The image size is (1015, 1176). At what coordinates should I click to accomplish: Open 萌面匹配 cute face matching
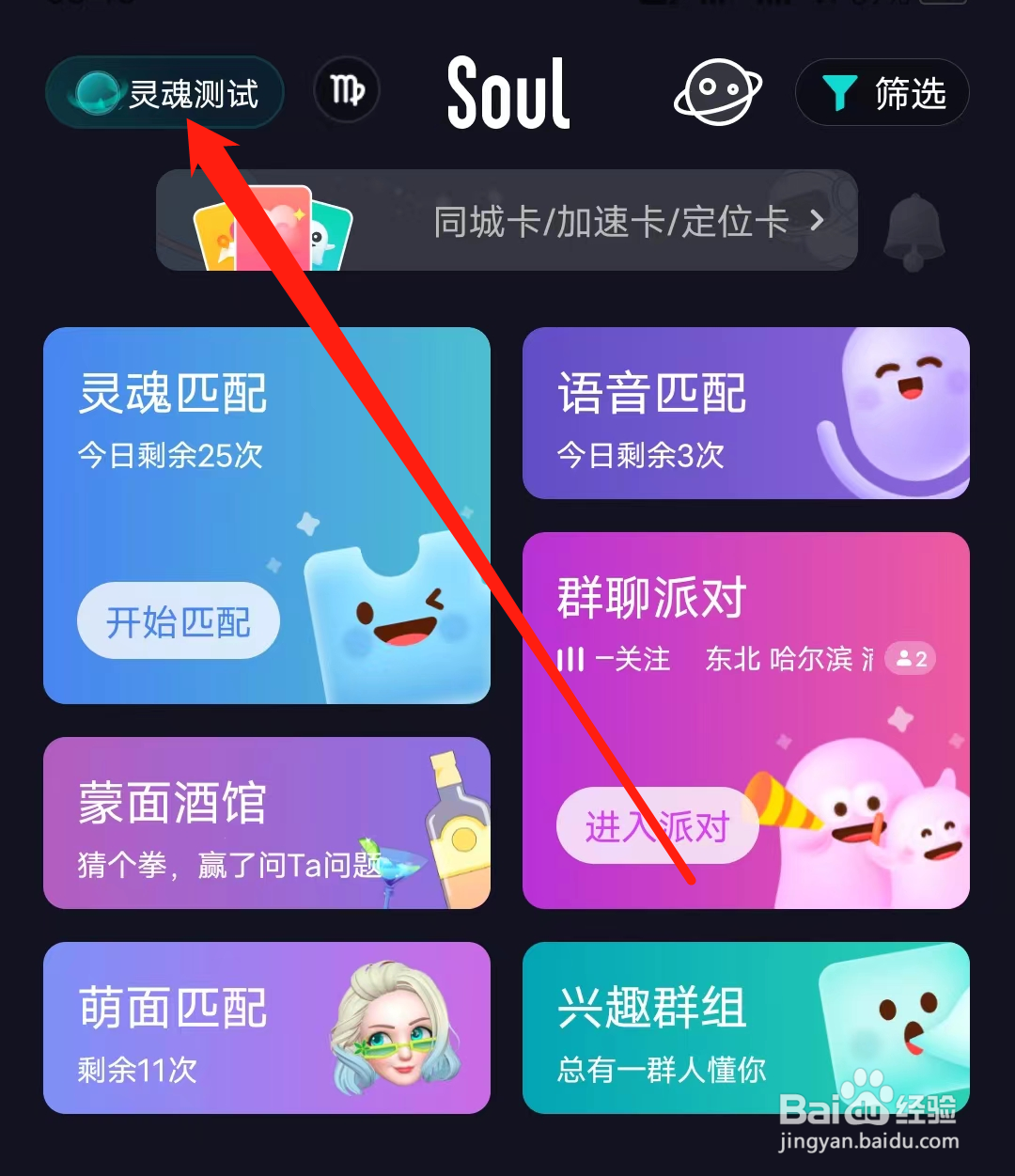coord(266,1028)
